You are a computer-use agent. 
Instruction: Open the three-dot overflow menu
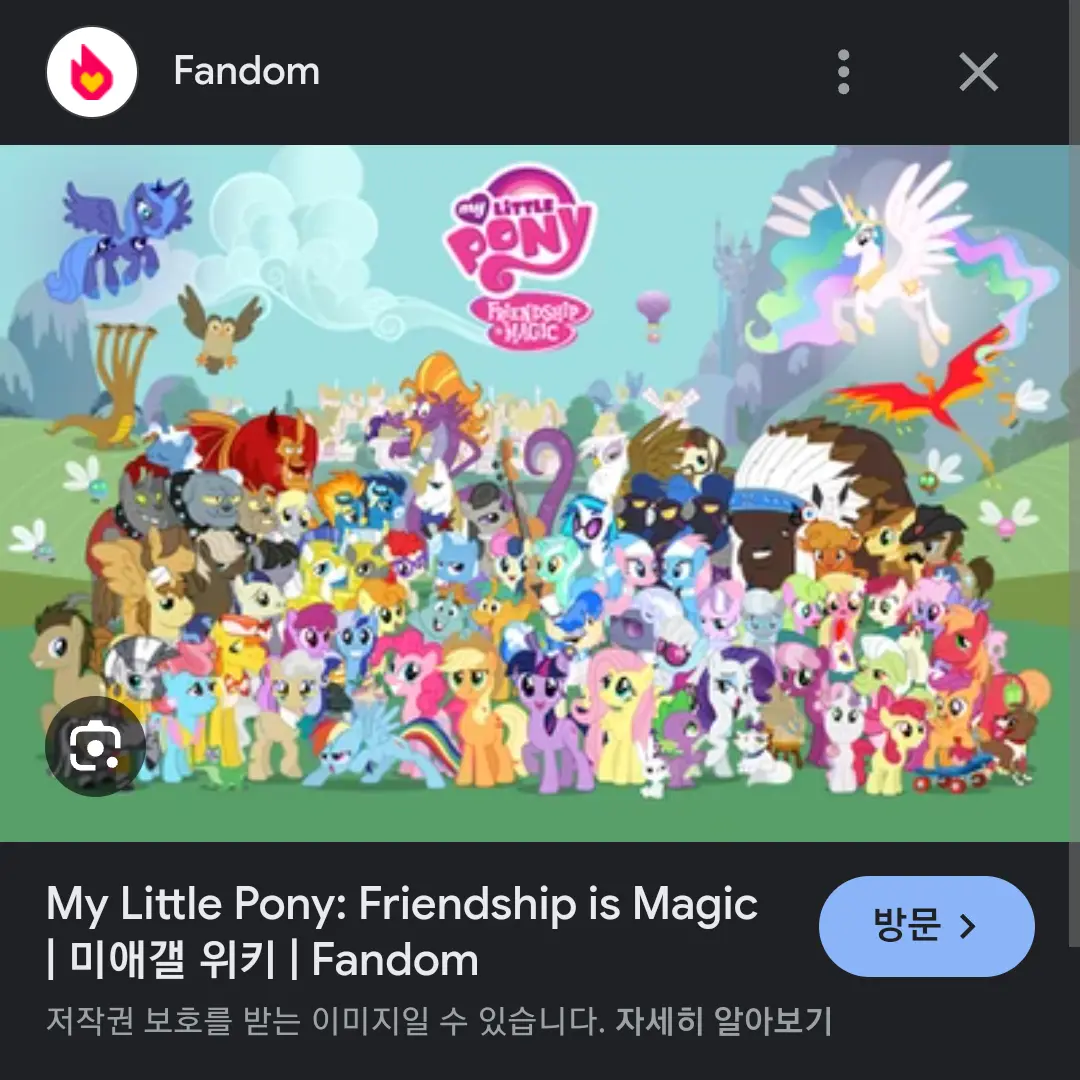pyautogui.click(x=843, y=72)
